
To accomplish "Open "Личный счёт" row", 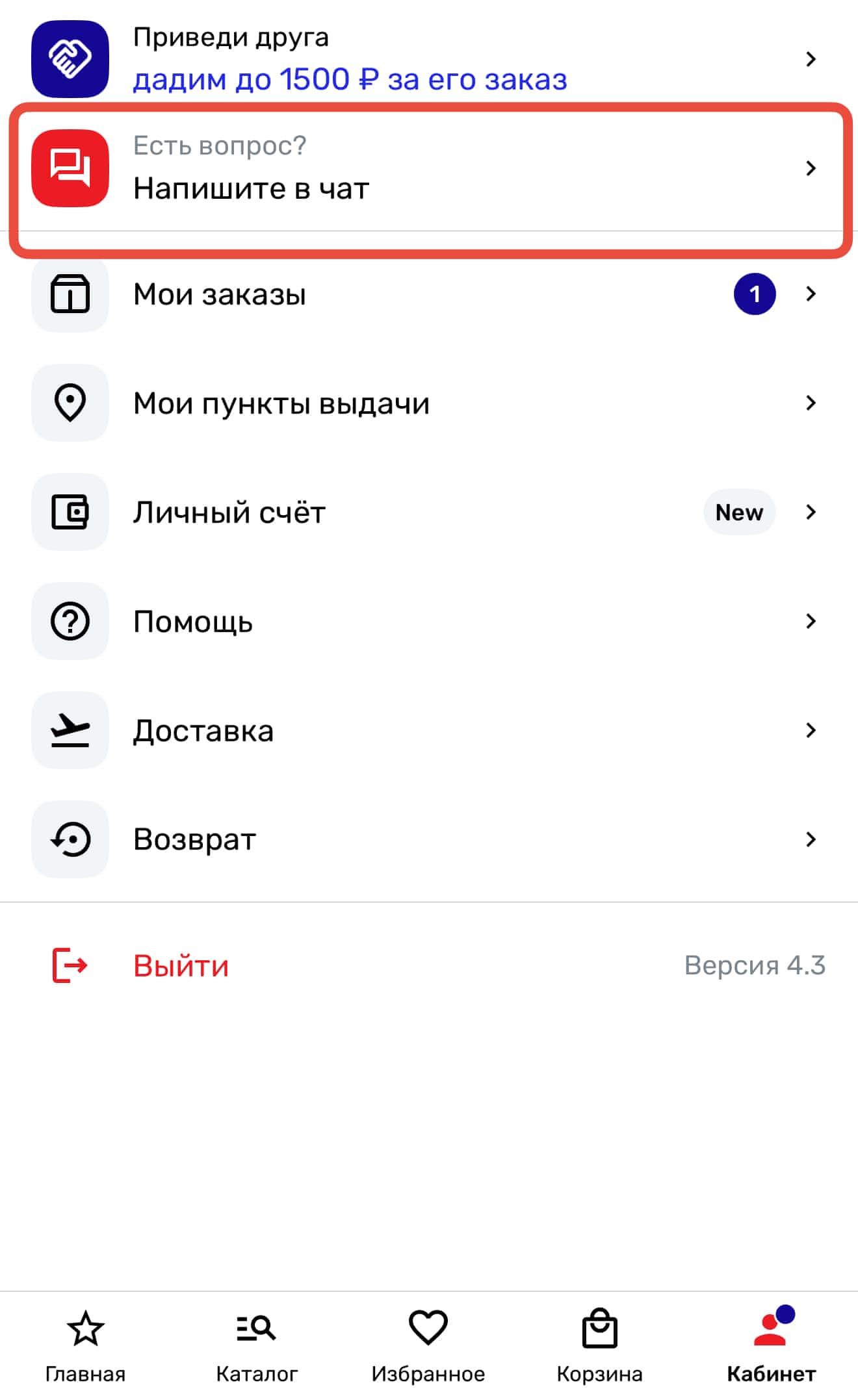I will pos(429,512).
